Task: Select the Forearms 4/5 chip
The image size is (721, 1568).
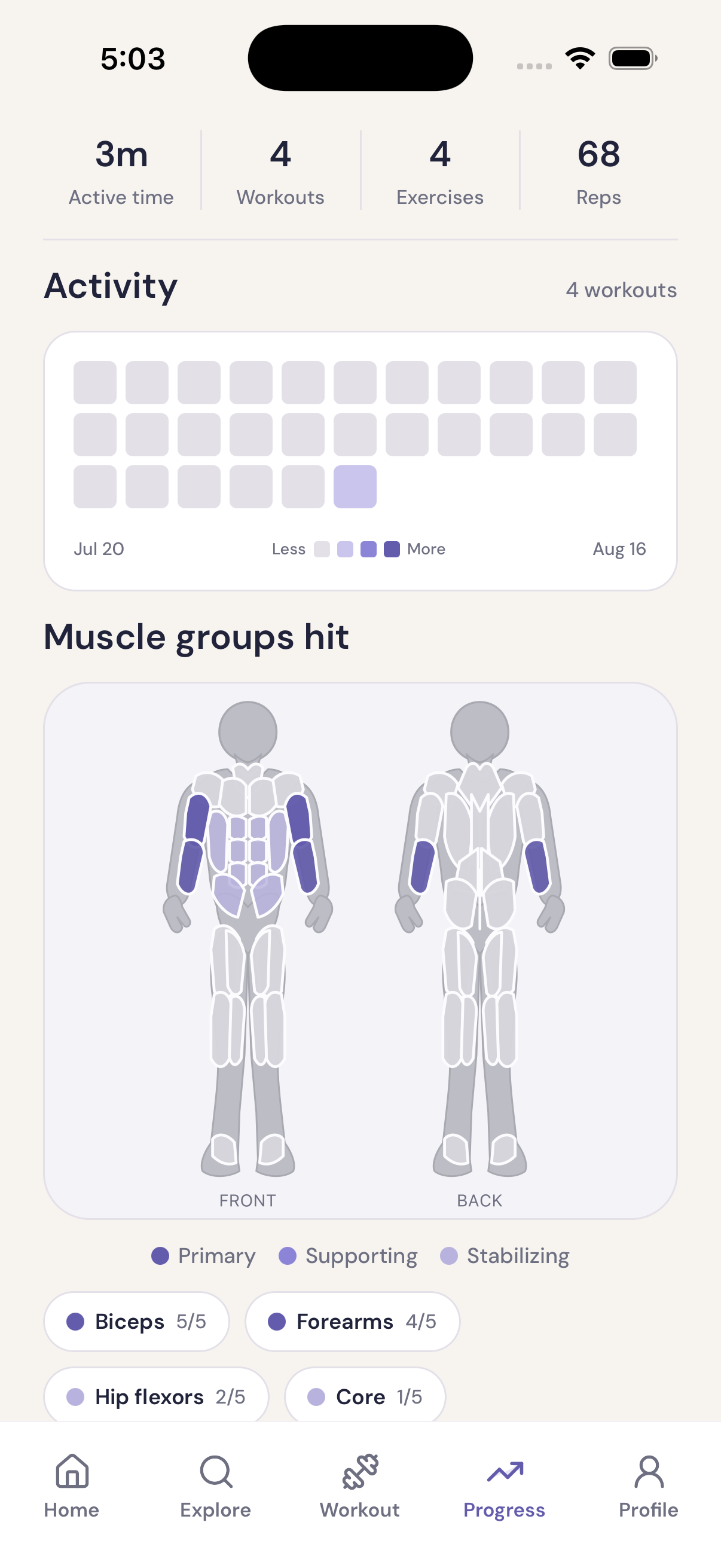Action: tap(352, 1322)
